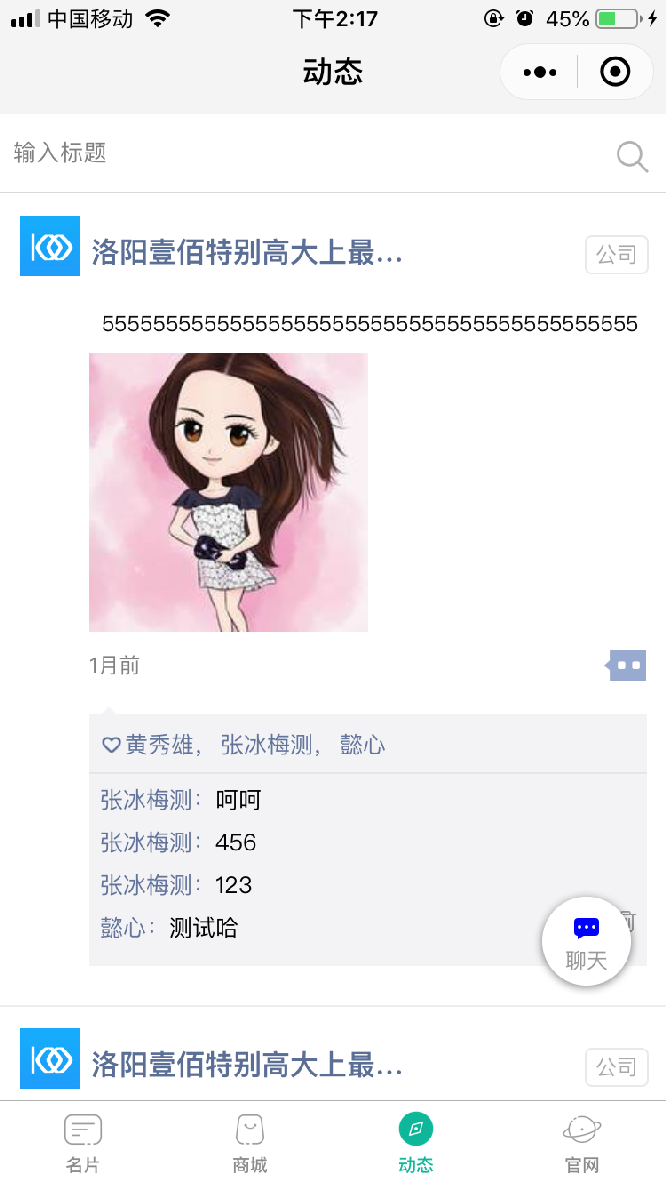Tap the 输入标题 search field
The height and width of the screenshot is (1186, 666).
pyautogui.click(x=300, y=153)
